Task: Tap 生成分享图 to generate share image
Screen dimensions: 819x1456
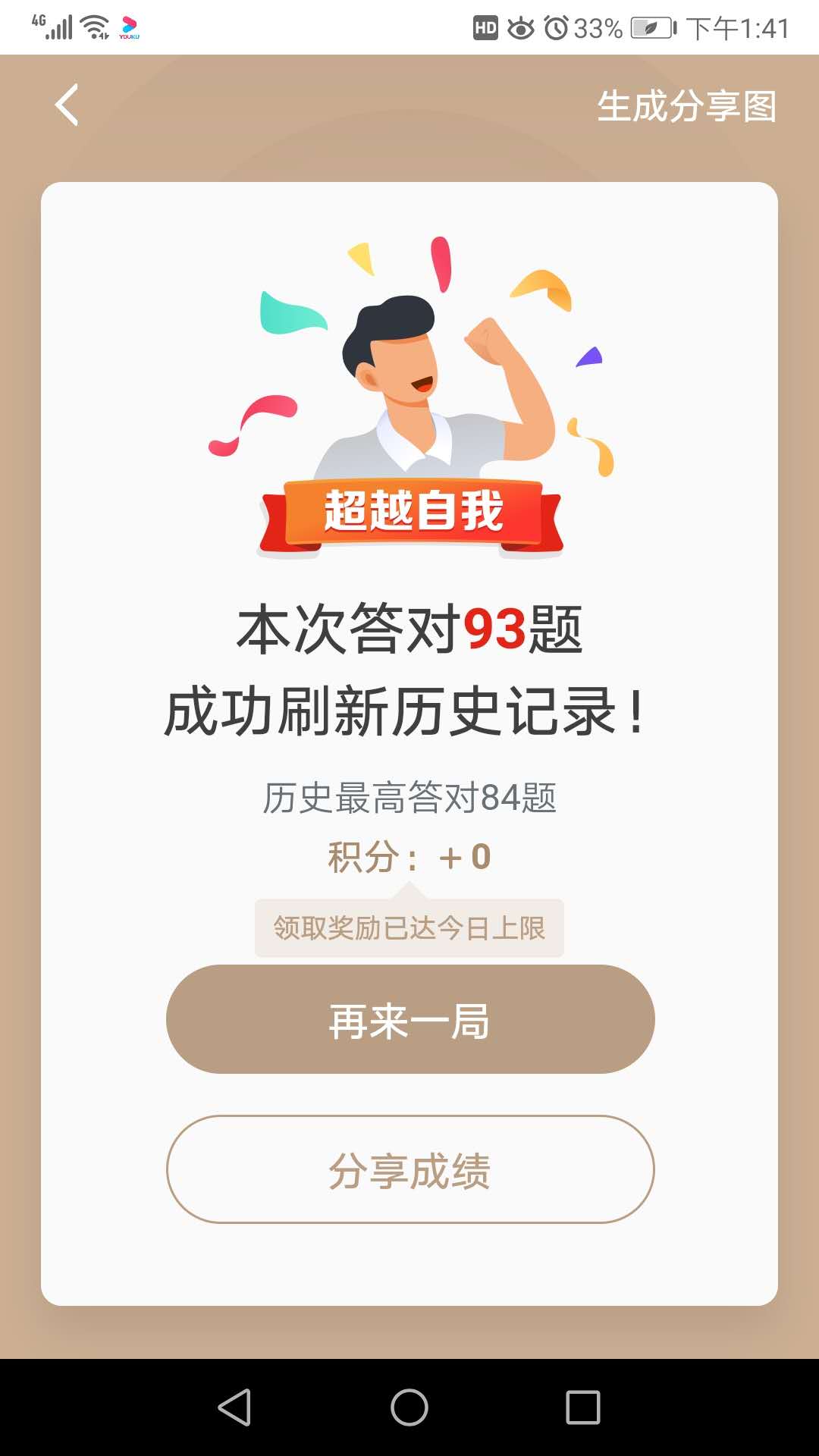Action: pos(686,106)
